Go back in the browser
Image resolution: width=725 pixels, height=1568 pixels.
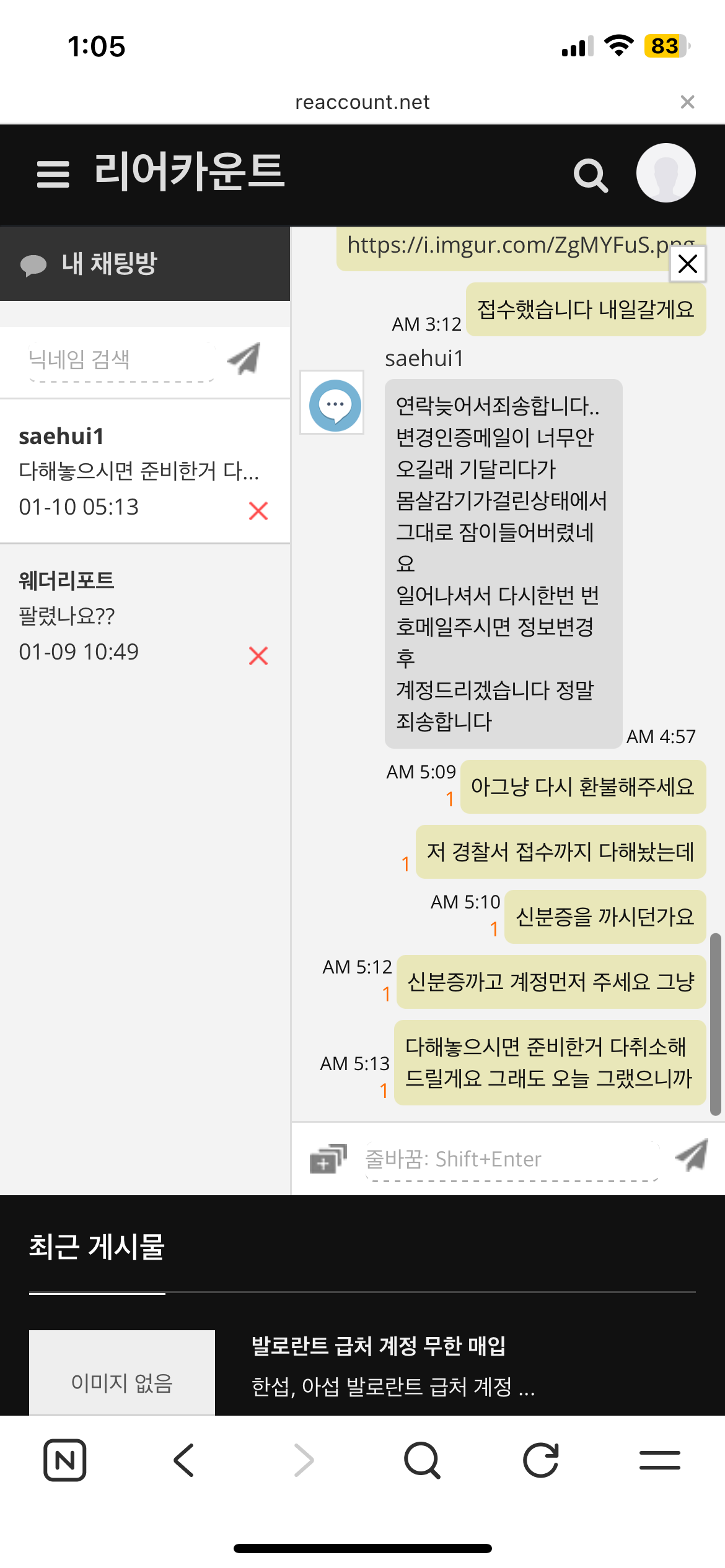184,1460
